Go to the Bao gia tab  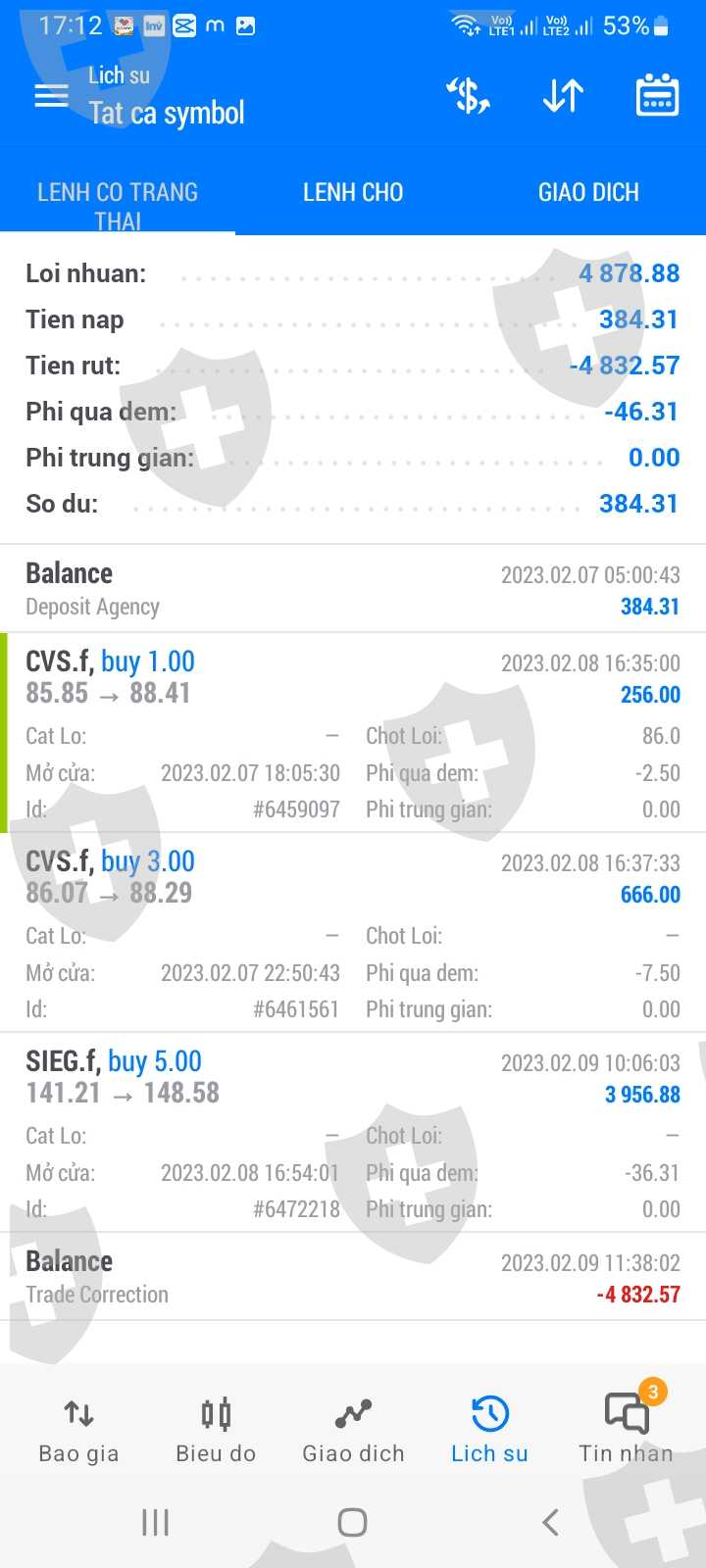(x=78, y=1431)
